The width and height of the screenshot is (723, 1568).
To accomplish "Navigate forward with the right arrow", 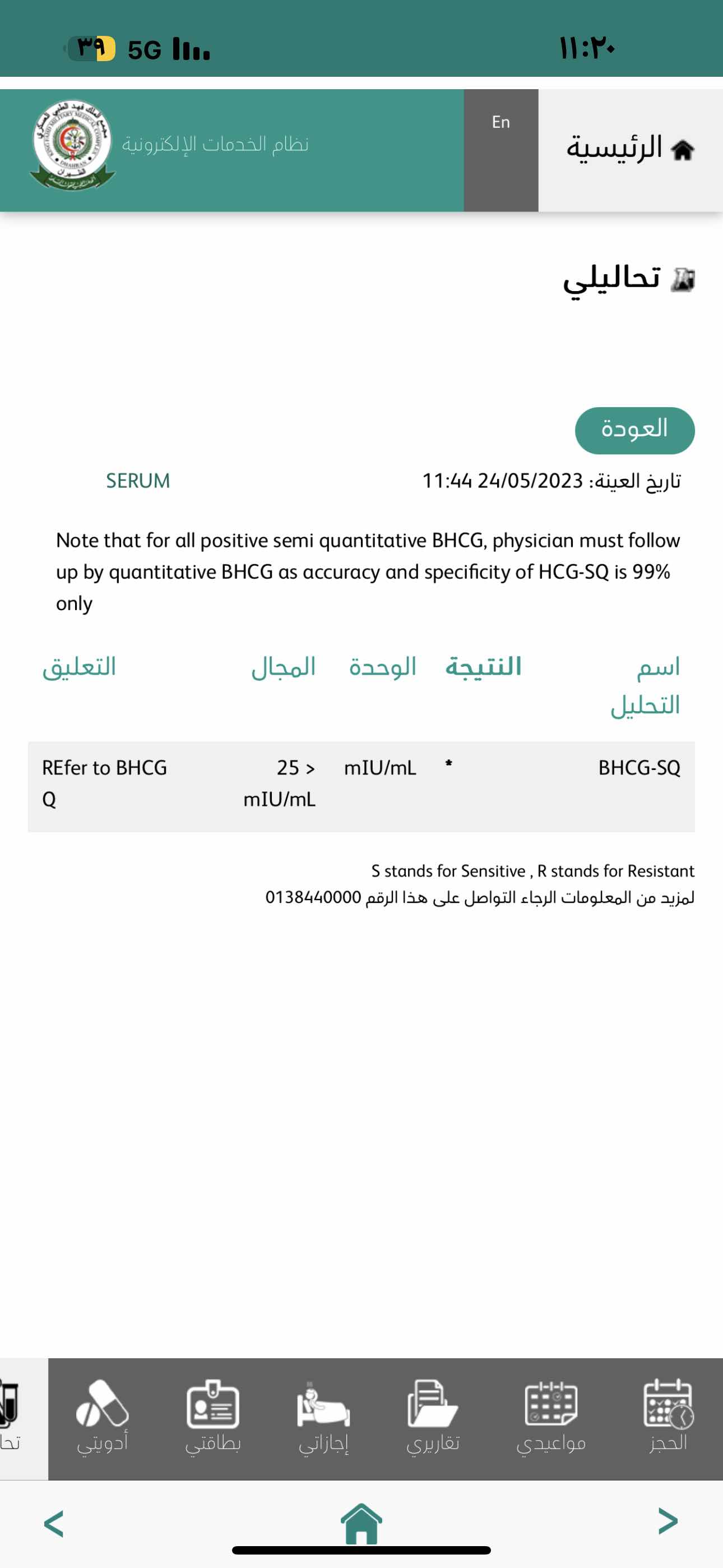I will click(668, 1521).
